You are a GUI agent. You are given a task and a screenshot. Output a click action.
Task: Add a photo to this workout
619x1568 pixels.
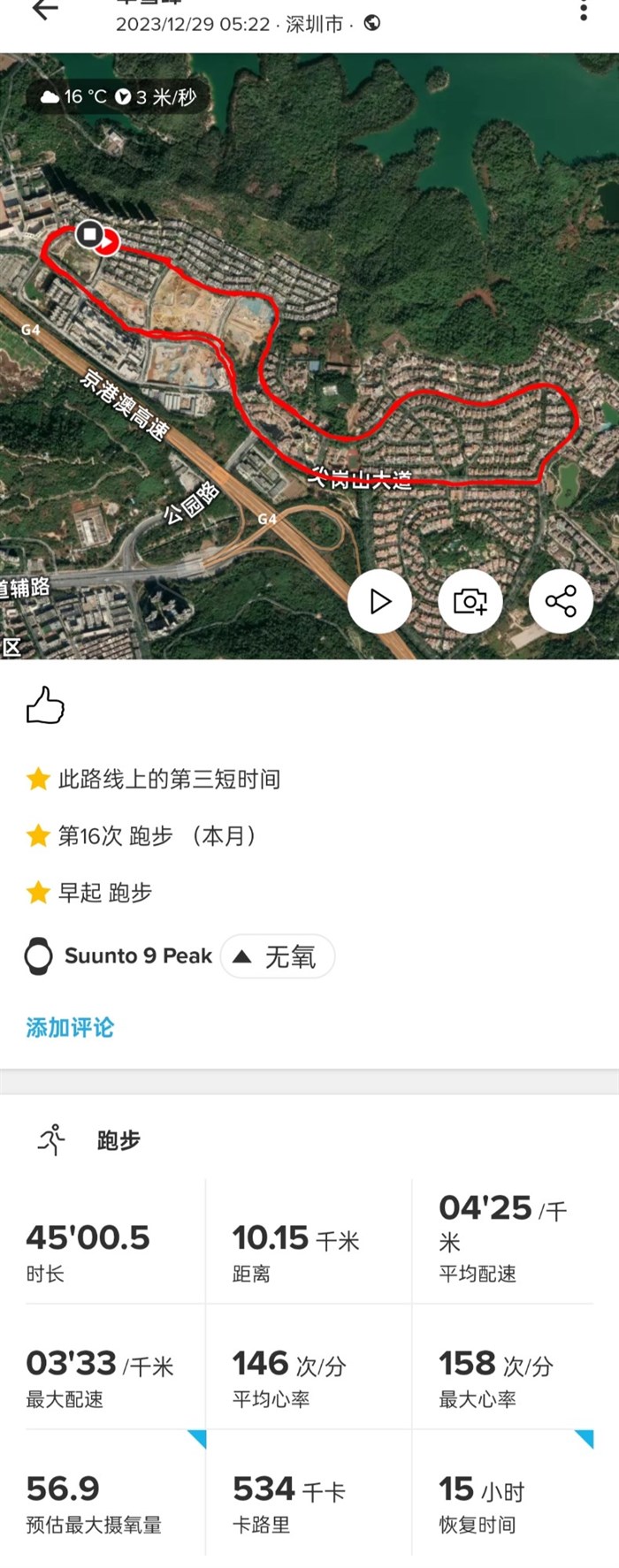[x=470, y=602]
